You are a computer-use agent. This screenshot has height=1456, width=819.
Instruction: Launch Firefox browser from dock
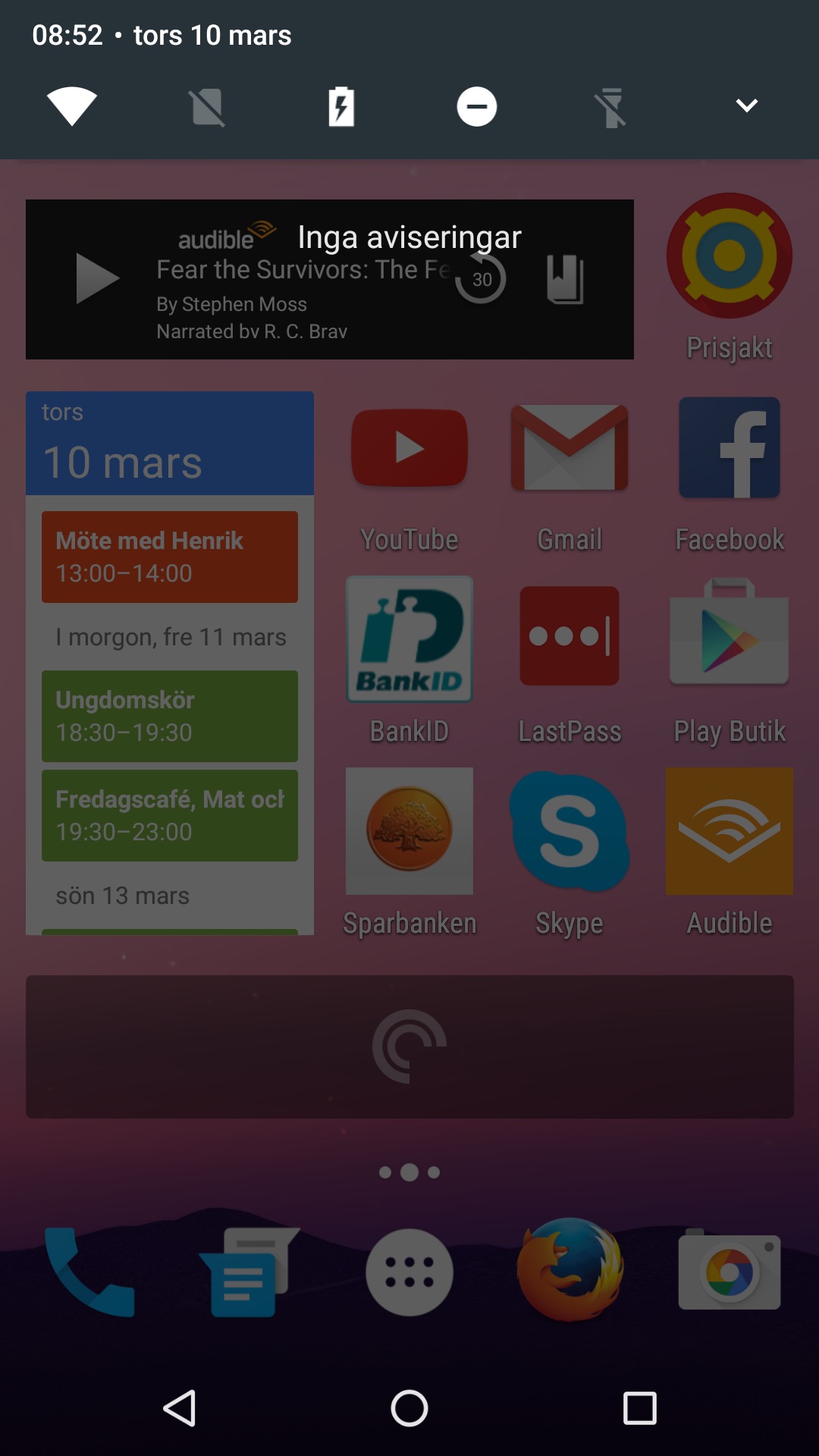click(570, 1270)
